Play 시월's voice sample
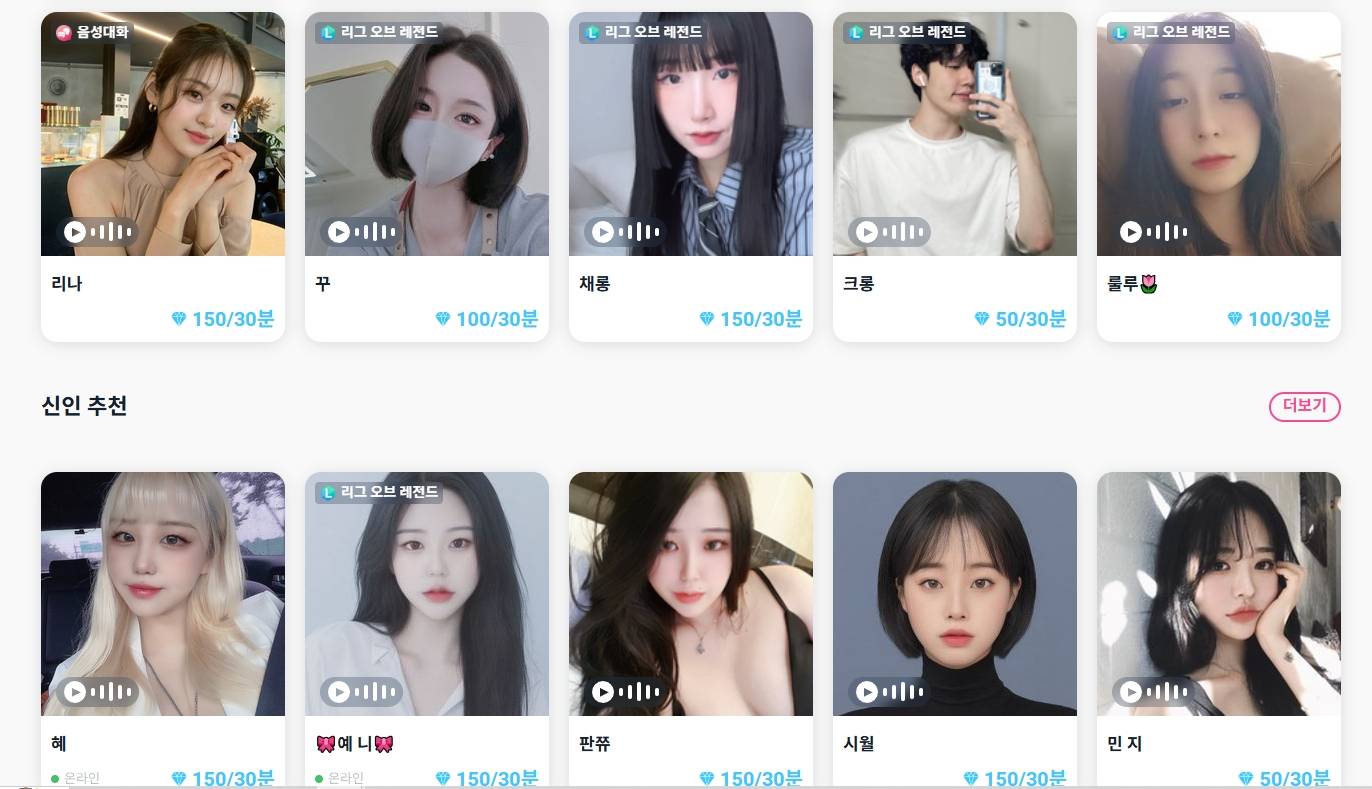1372x789 pixels. point(867,692)
